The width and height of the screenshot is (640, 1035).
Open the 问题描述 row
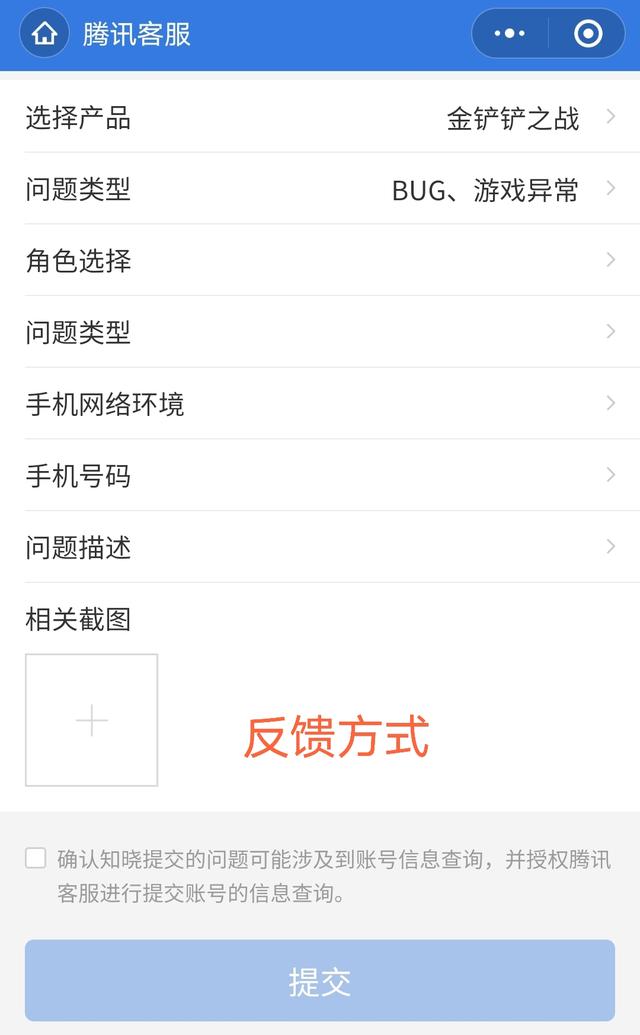click(x=320, y=547)
